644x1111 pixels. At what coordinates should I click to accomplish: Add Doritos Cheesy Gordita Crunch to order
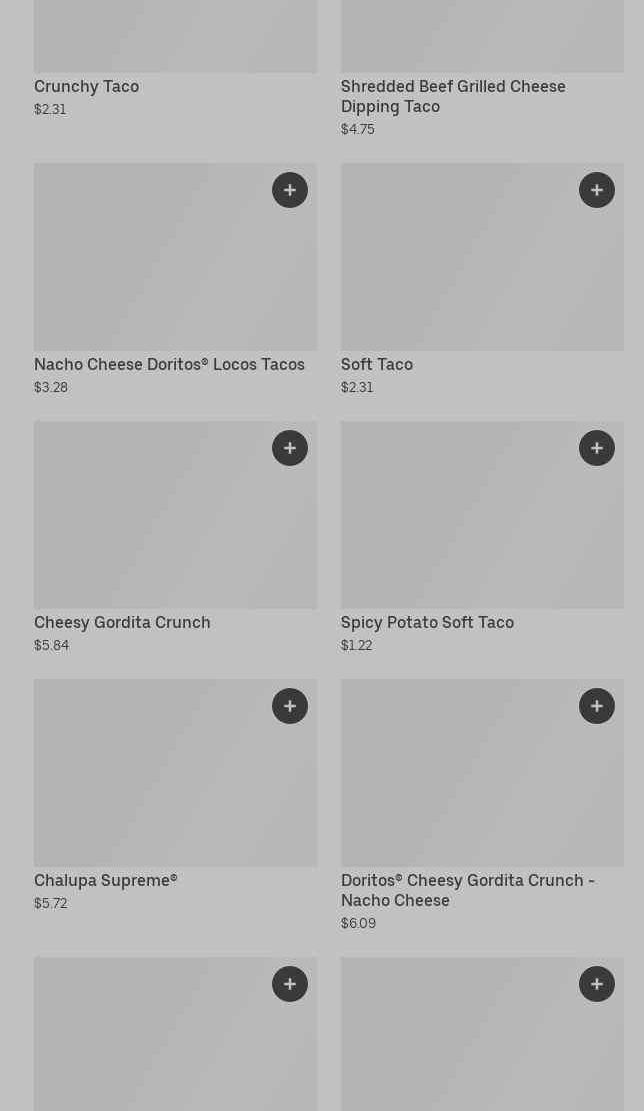(597, 706)
